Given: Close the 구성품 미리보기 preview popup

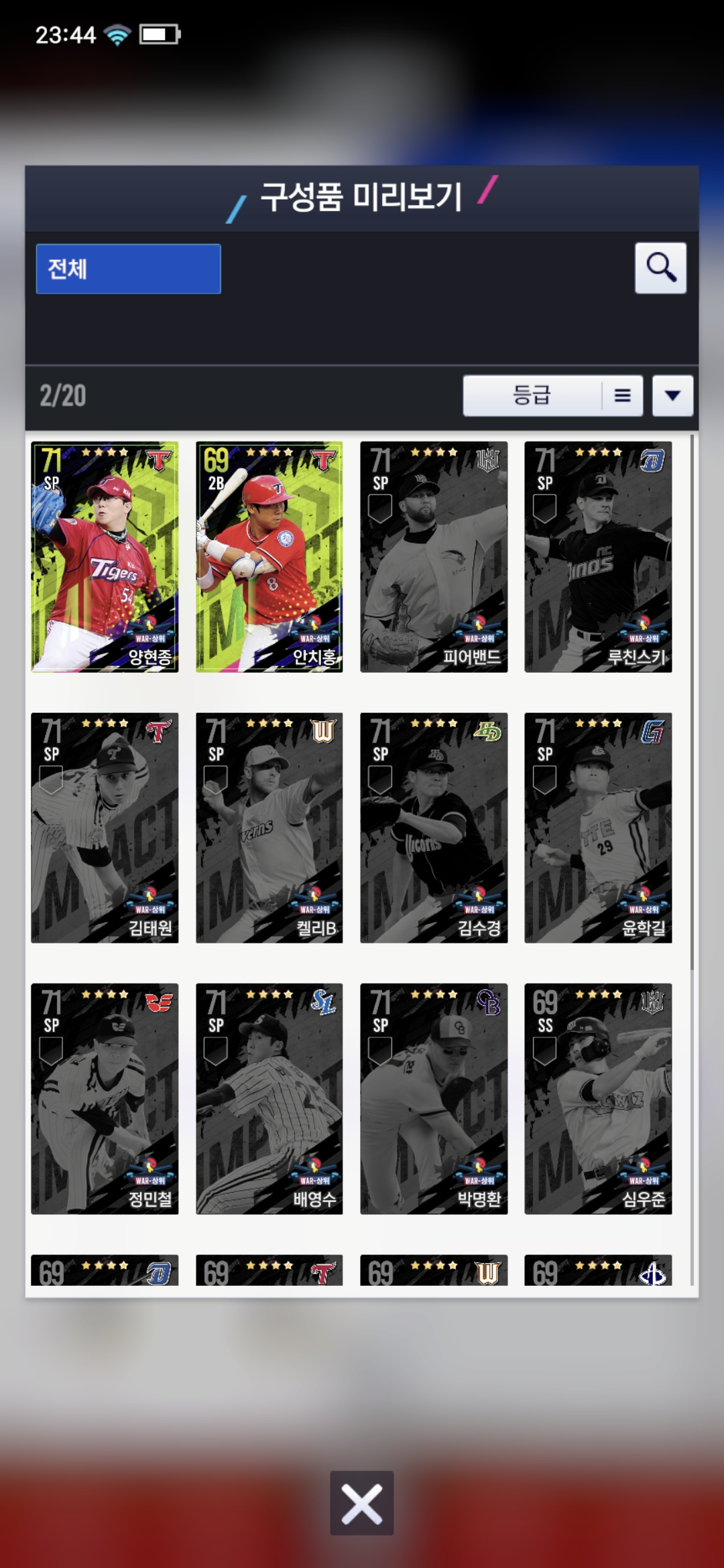Looking at the screenshot, I should pos(361,1503).
